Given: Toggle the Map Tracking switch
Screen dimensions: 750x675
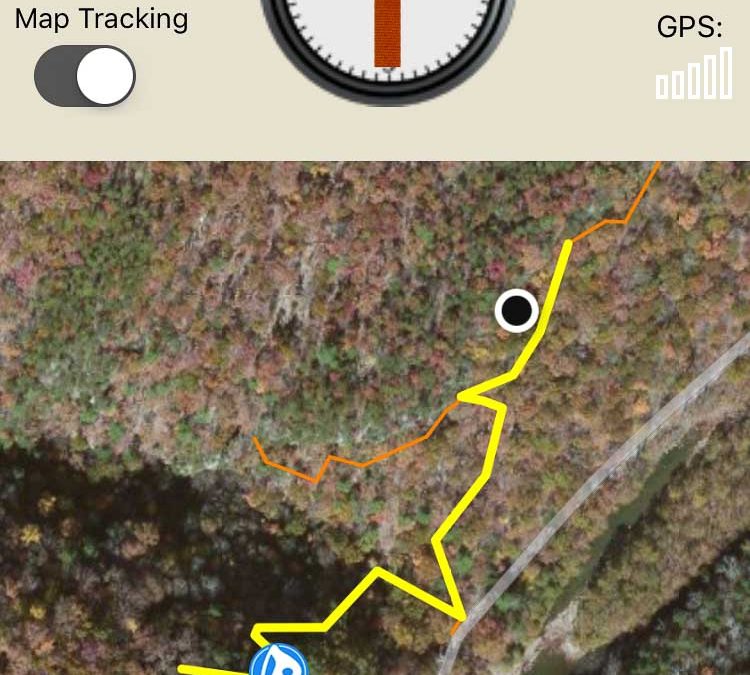Looking at the screenshot, I should point(85,77).
